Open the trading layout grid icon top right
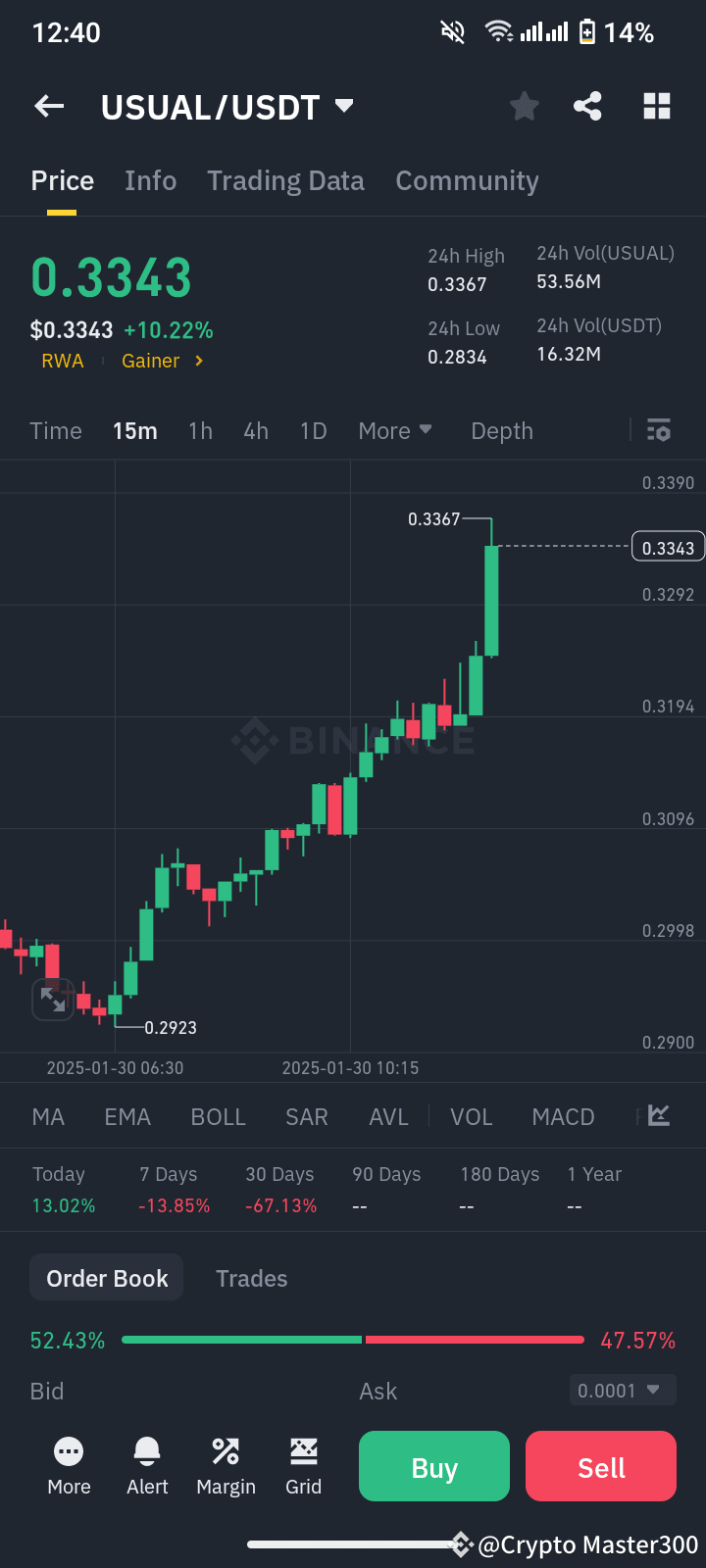Viewport: 706px width, 1568px height. coord(656,106)
